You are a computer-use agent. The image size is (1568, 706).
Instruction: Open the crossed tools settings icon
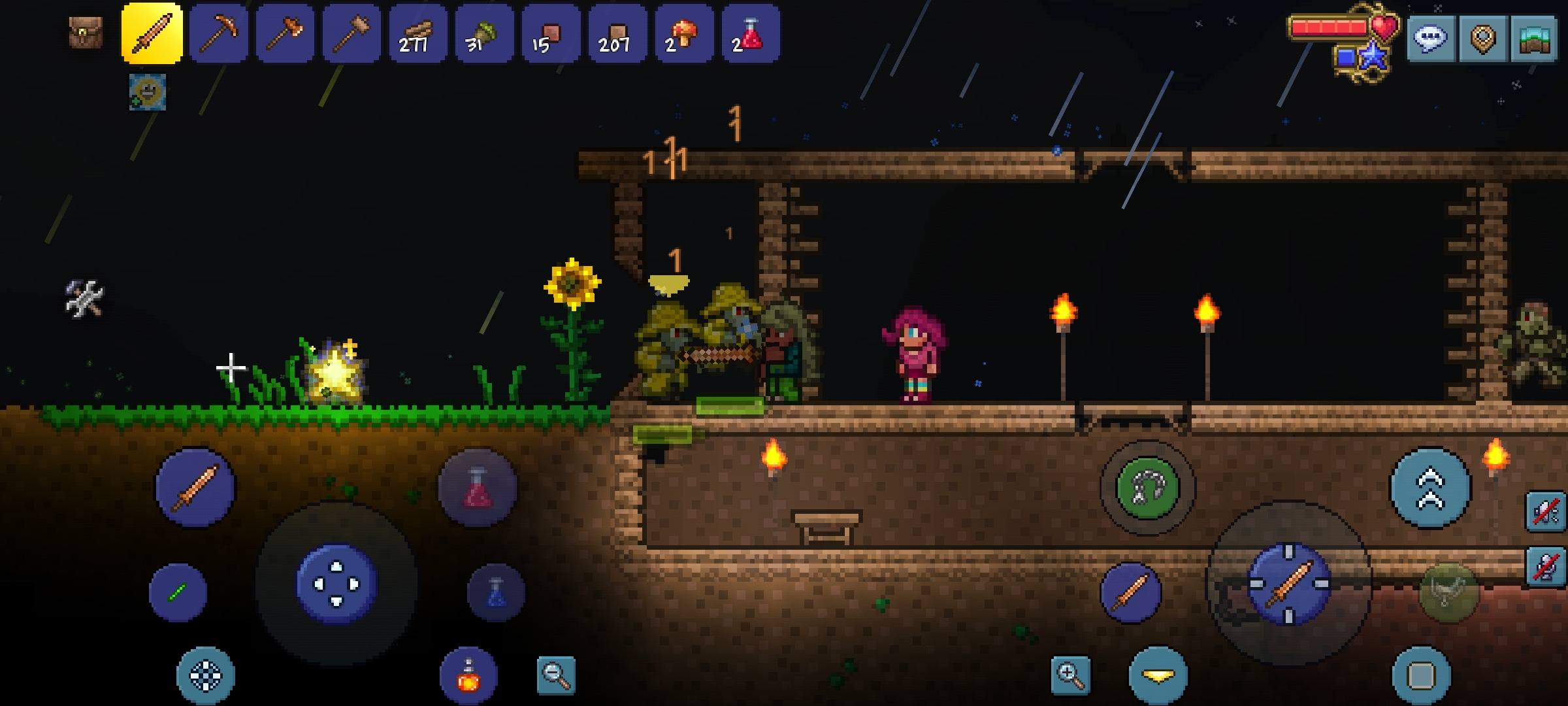[84, 299]
